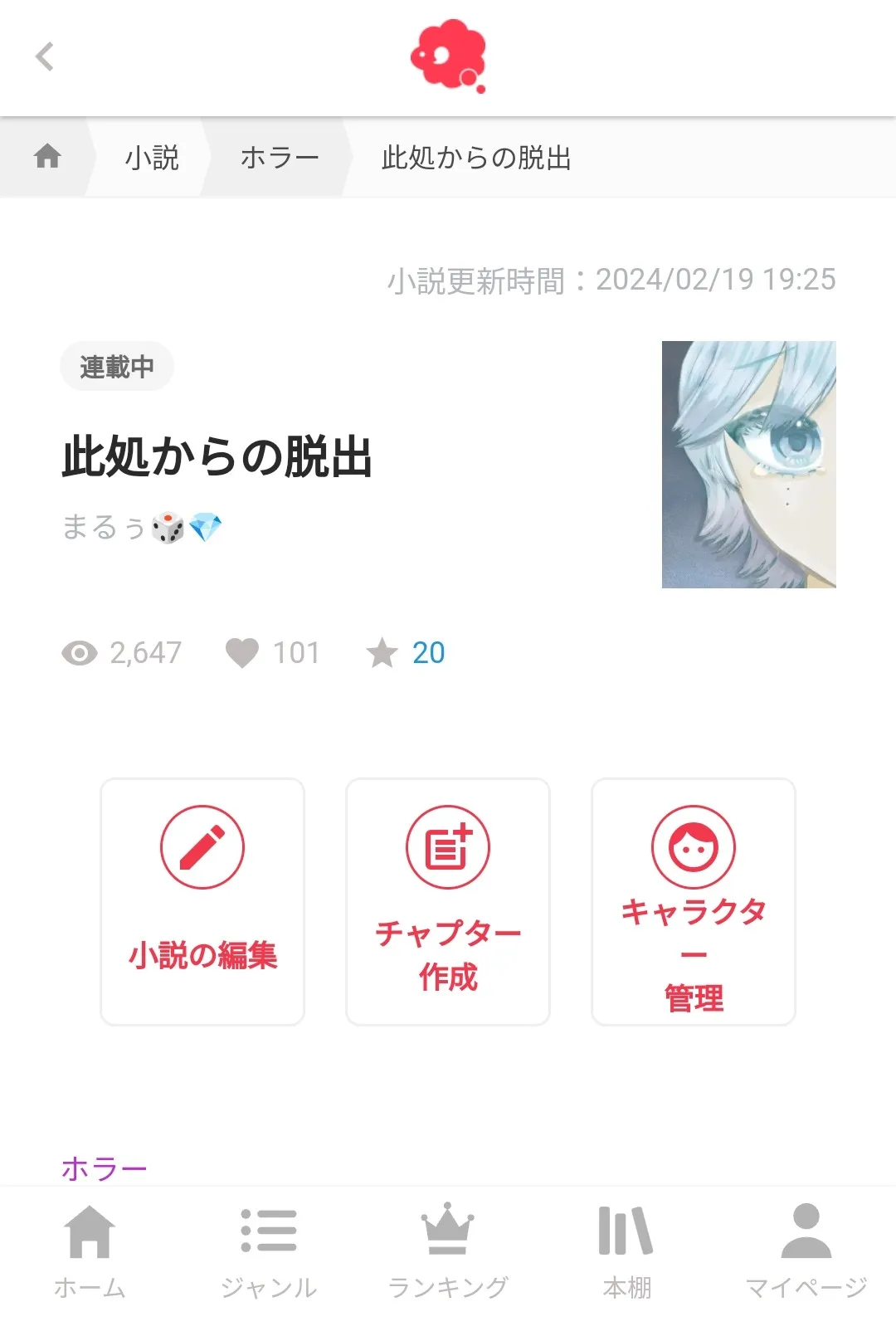The height and width of the screenshot is (1331, 896).
Task: Open the purple ホラー genre tag
Action: (x=105, y=1168)
